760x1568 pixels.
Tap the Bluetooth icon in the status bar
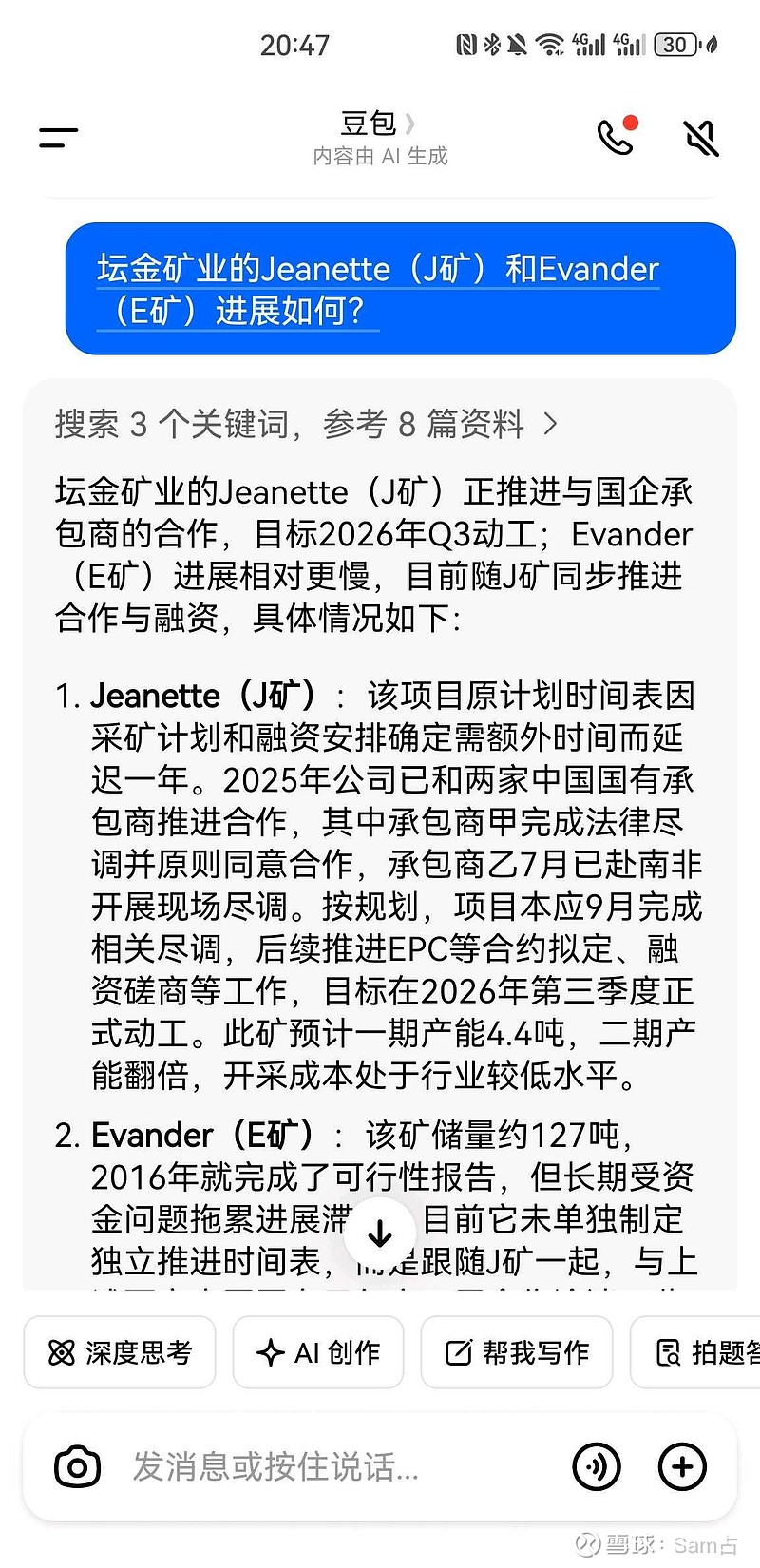pos(495,43)
